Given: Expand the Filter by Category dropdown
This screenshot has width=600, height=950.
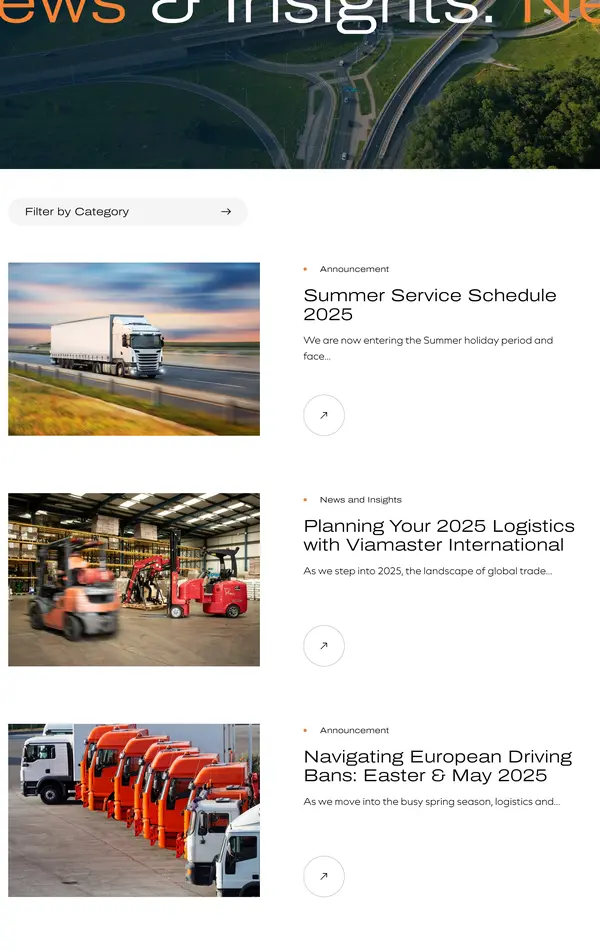Looking at the screenshot, I should pyautogui.click(x=127, y=212).
